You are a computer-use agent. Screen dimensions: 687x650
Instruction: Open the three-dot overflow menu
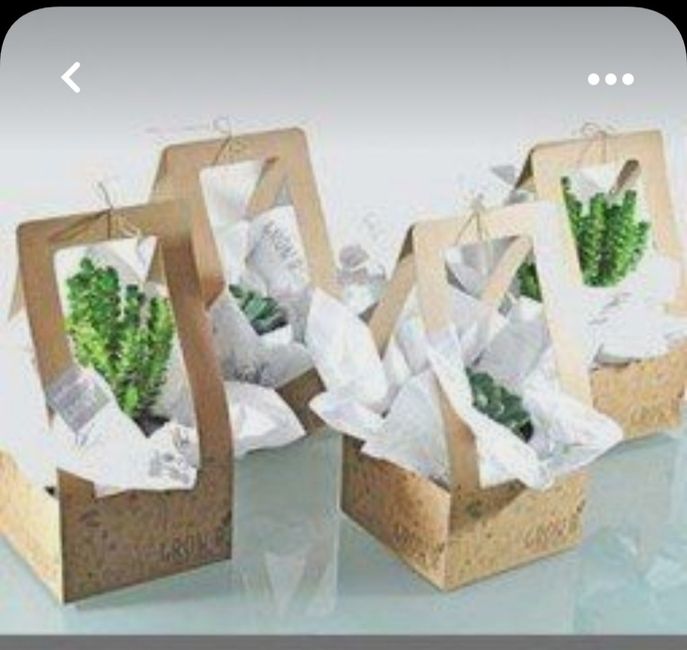(x=610, y=79)
